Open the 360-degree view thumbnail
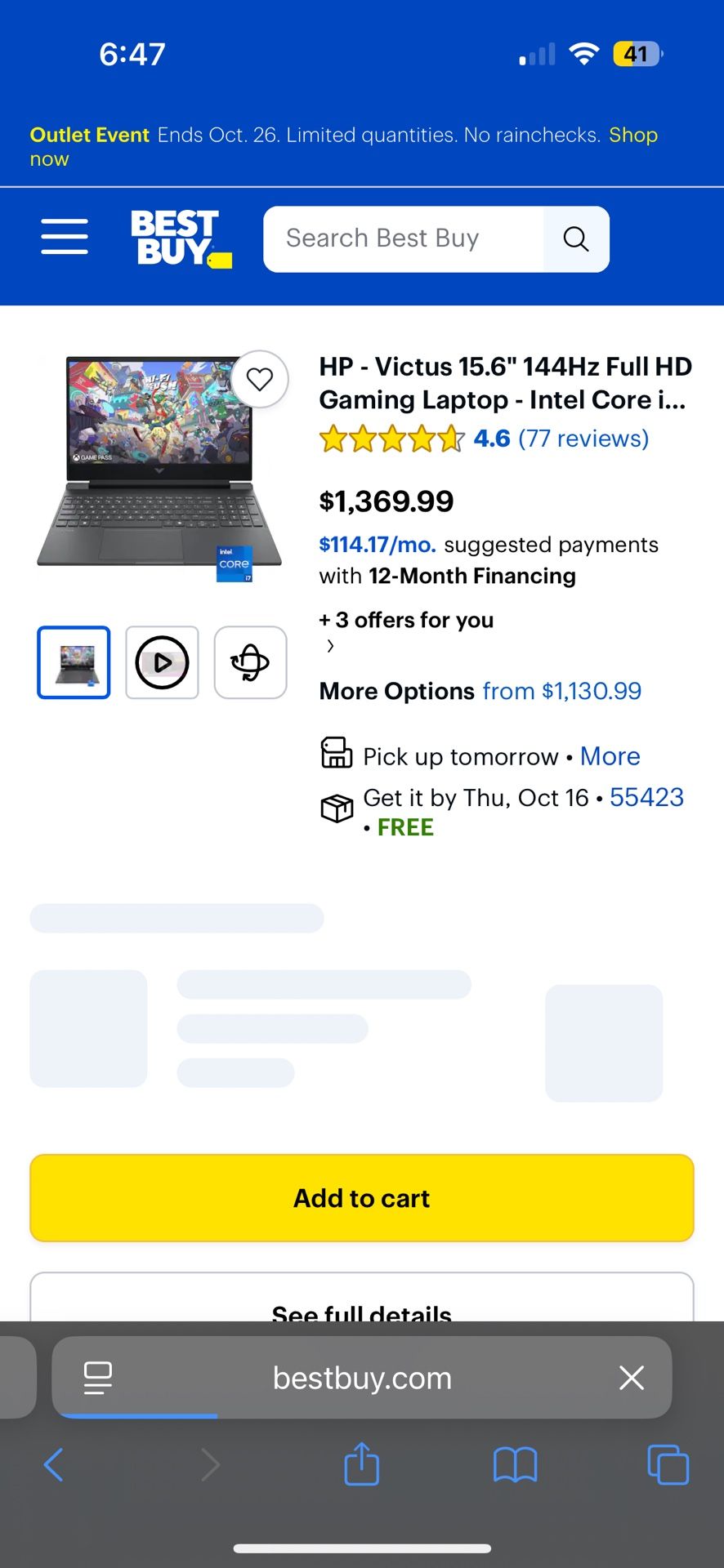The height and width of the screenshot is (1568, 724). 250,662
